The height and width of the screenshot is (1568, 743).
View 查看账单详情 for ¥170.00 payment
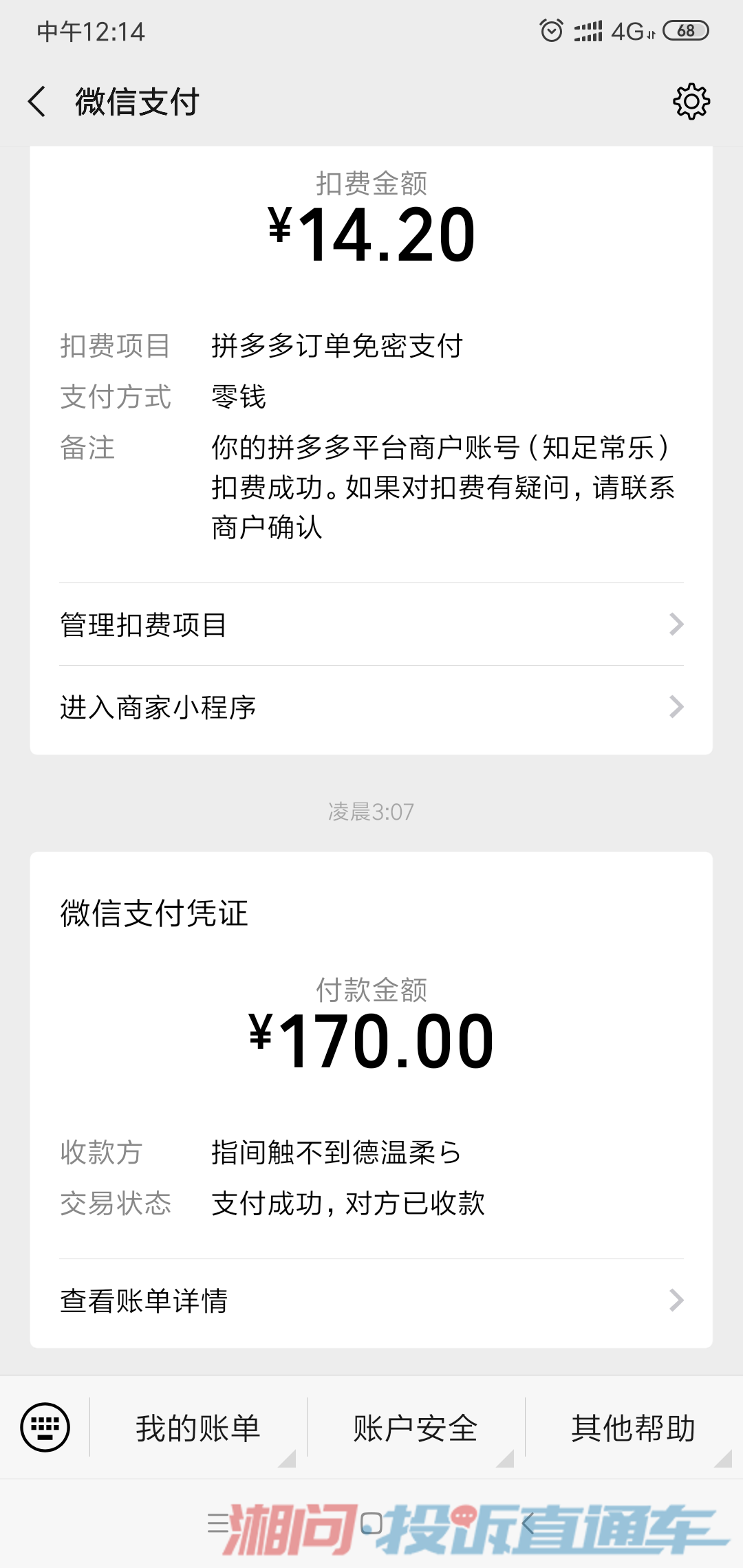(x=371, y=1300)
